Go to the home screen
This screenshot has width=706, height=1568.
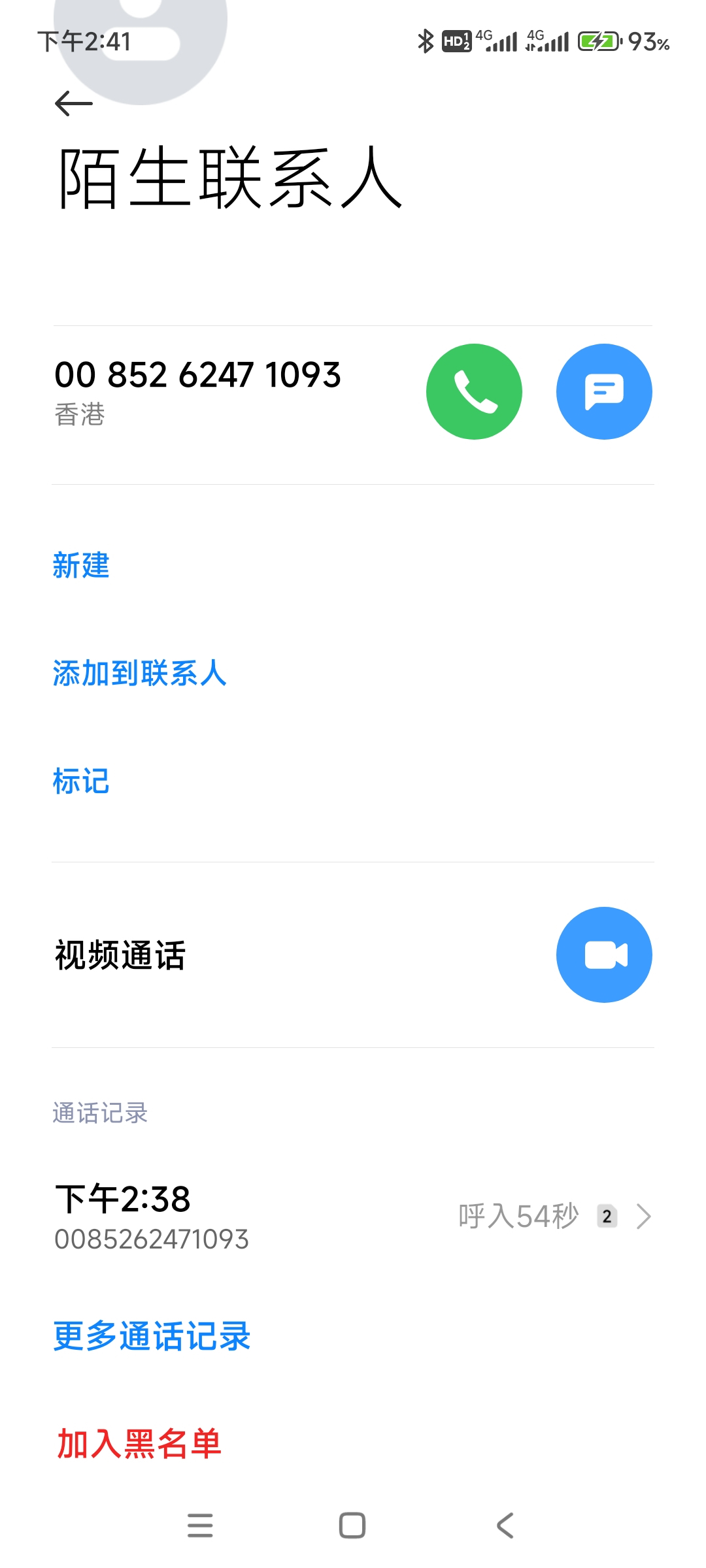pos(352,1526)
